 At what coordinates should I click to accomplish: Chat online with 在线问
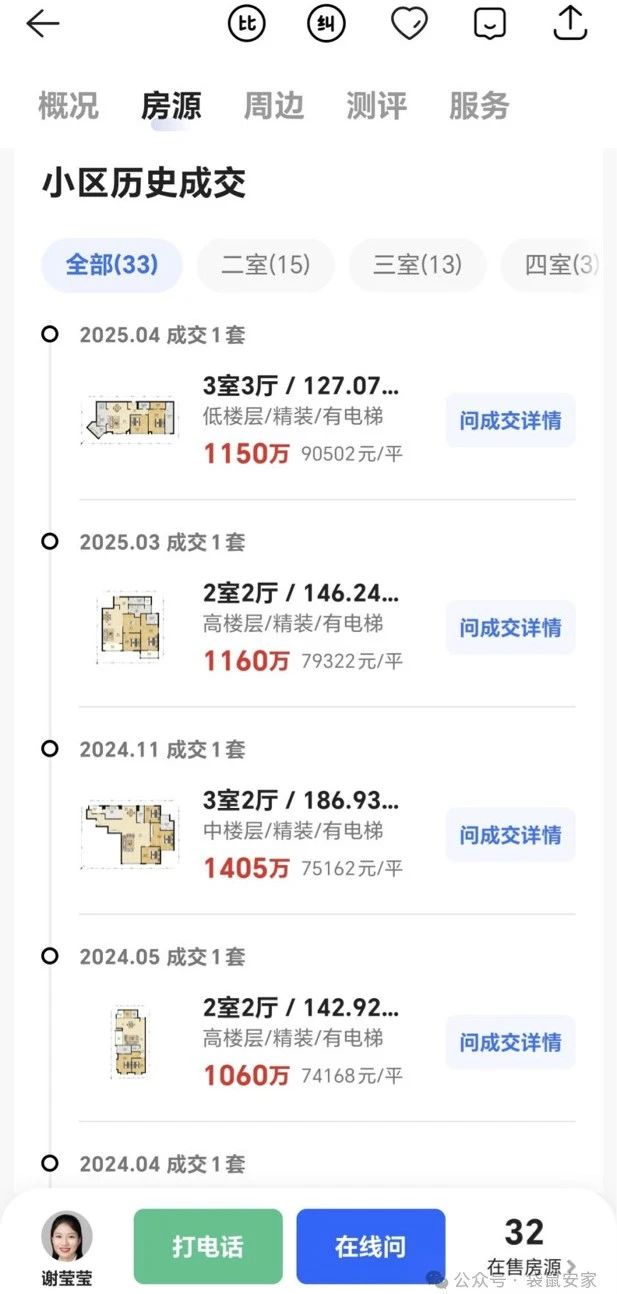(x=370, y=1246)
